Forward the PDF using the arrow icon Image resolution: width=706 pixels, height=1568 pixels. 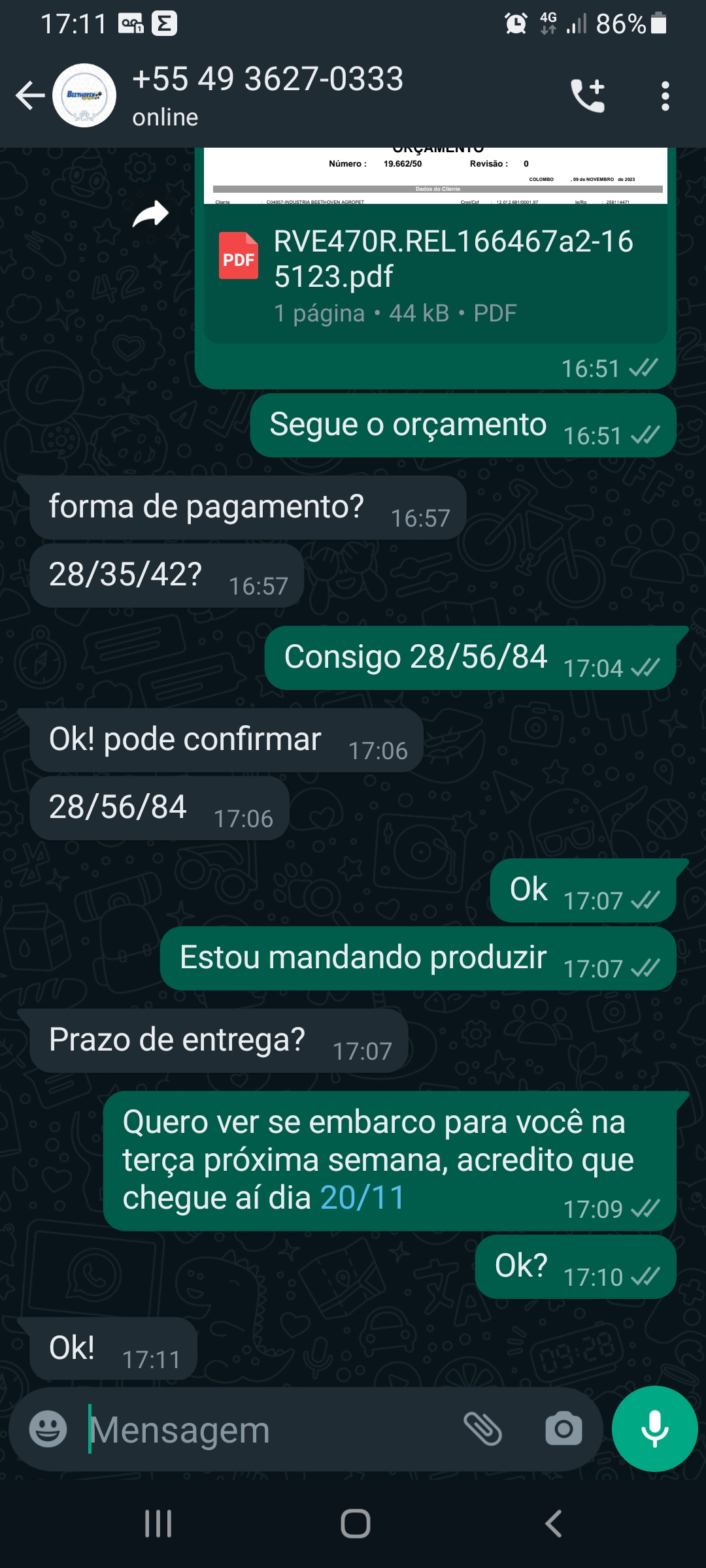coord(150,214)
